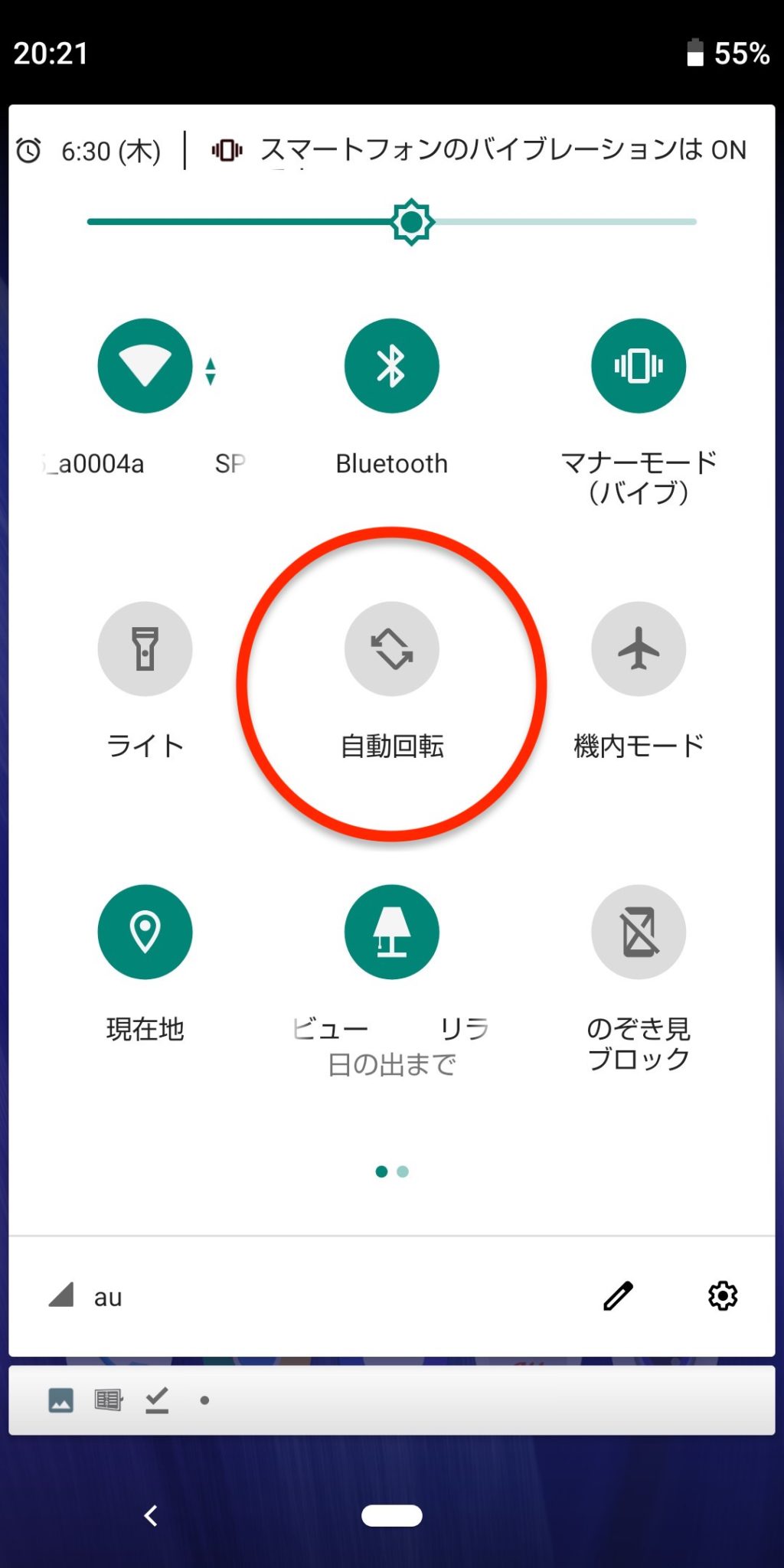Open the news reader icon in bottom bar
784x1568 pixels.
point(107,1401)
